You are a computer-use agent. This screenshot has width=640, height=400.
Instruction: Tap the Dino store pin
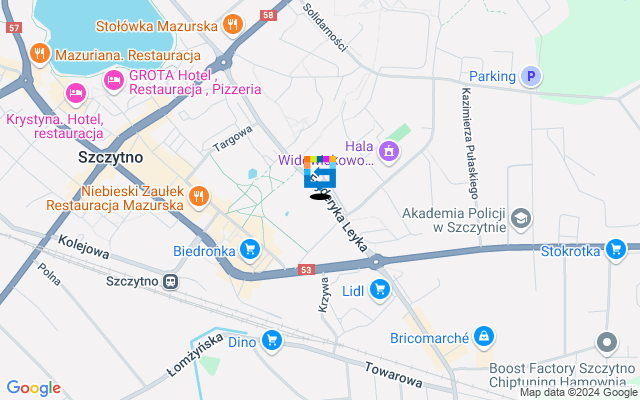[272, 341]
